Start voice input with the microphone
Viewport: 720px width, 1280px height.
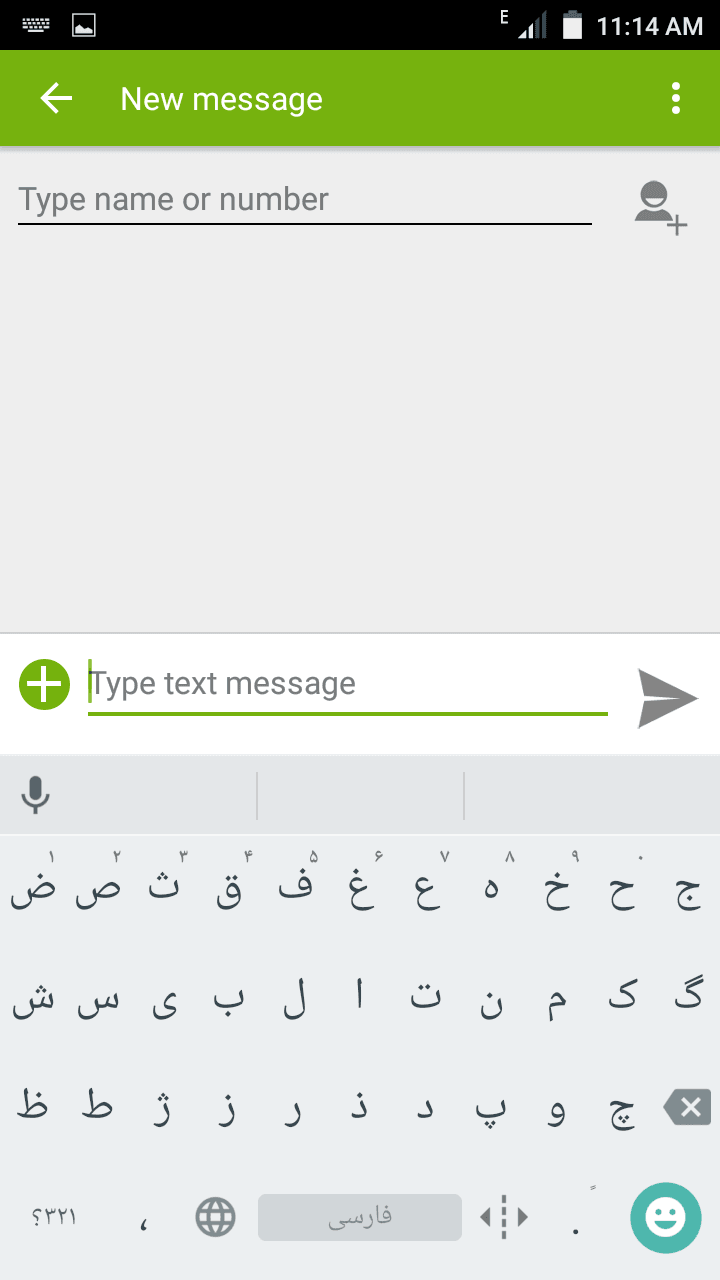pos(36,795)
